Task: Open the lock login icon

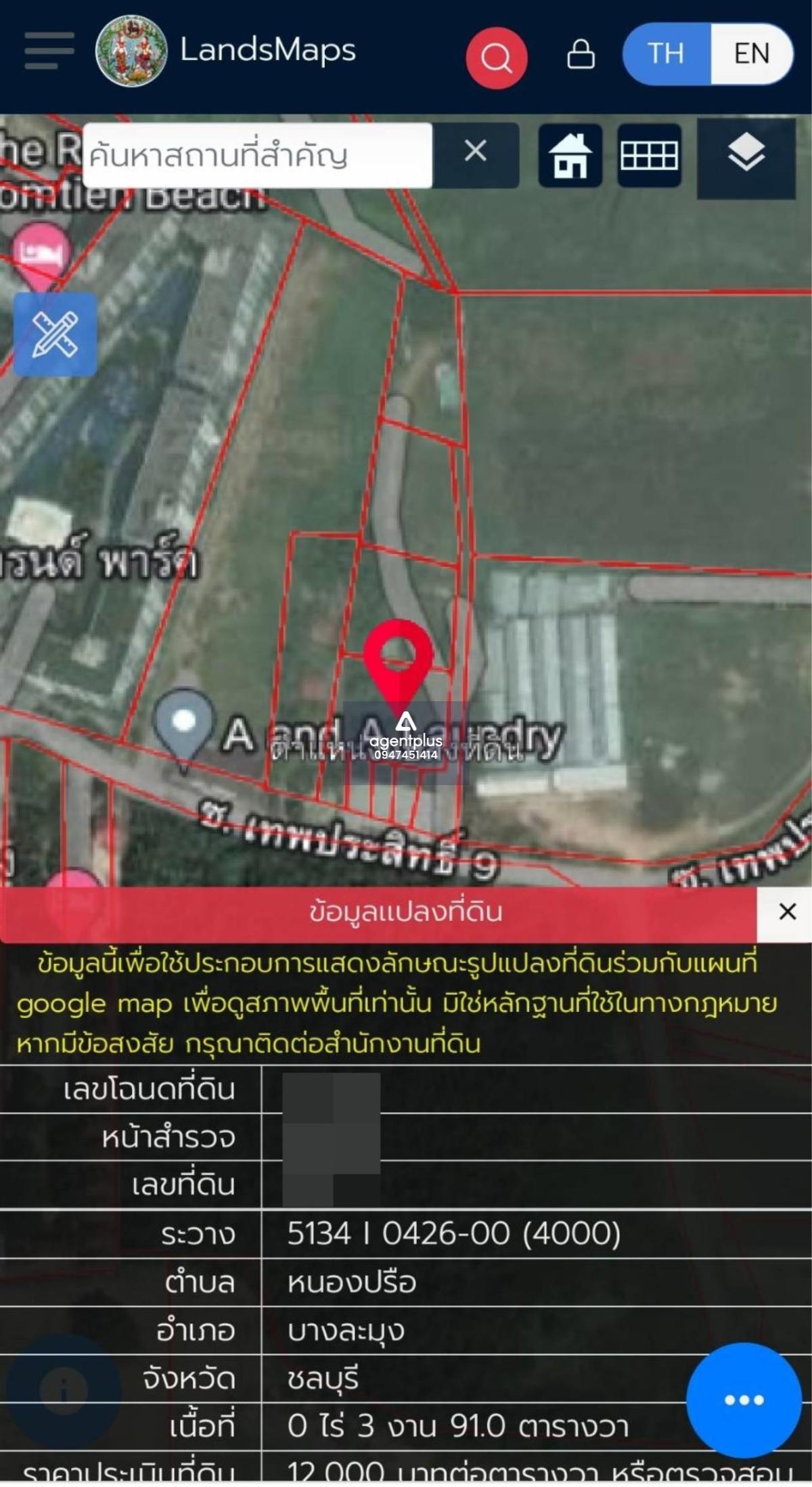Action: click(581, 54)
